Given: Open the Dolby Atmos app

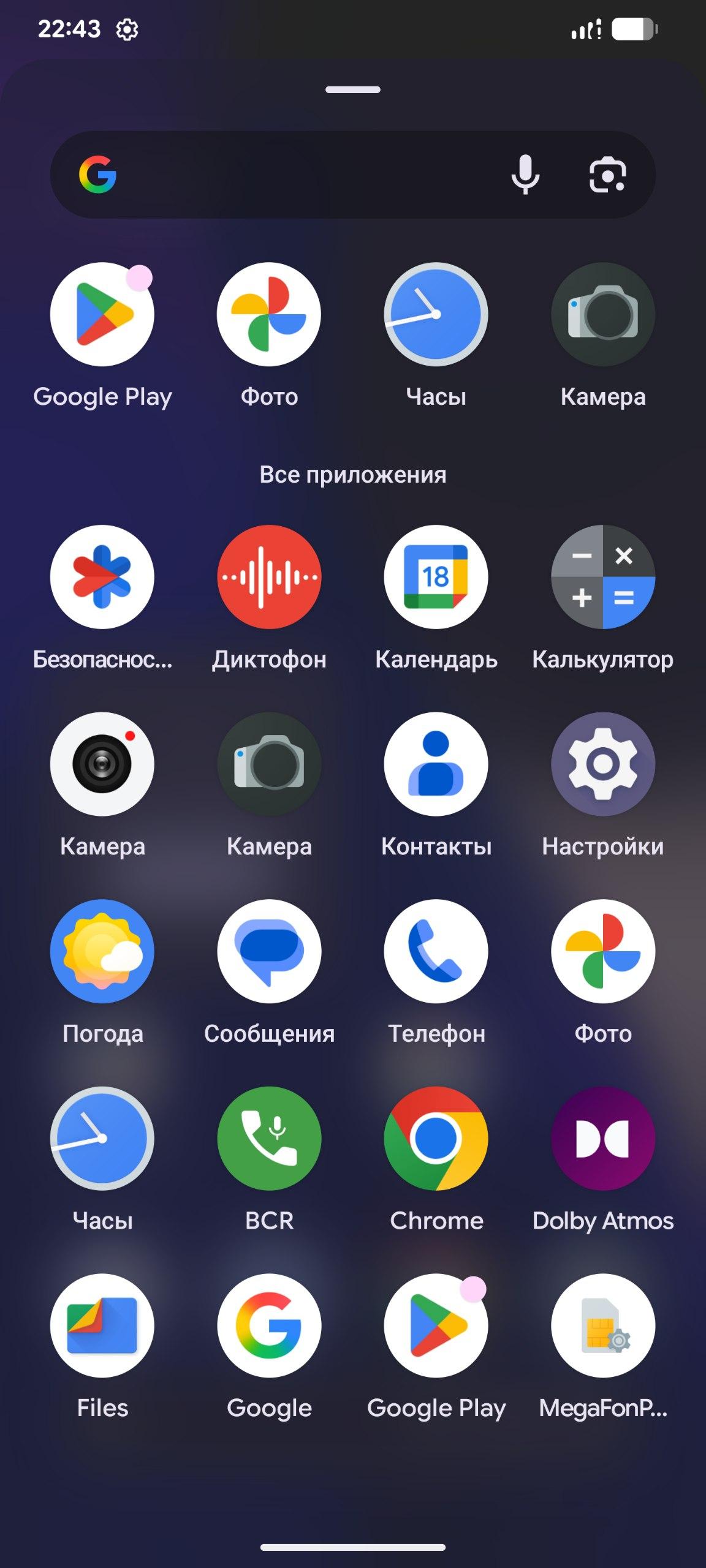Looking at the screenshot, I should 603,1138.
